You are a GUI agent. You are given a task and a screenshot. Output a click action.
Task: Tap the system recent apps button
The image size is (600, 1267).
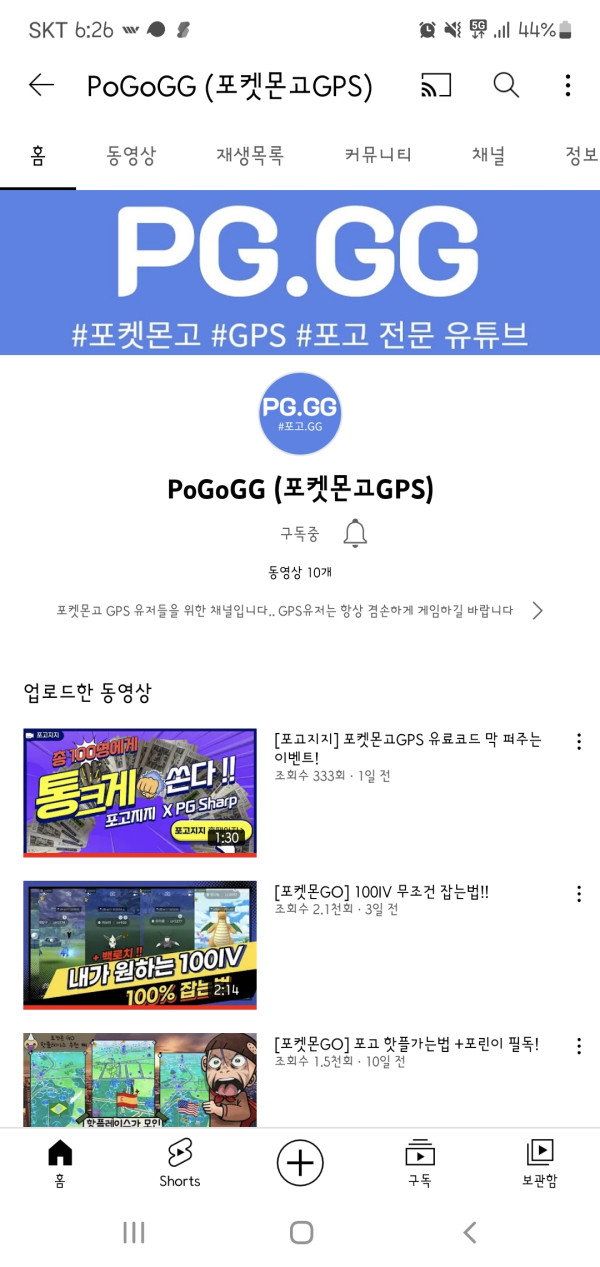pyautogui.click(x=133, y=1233)
